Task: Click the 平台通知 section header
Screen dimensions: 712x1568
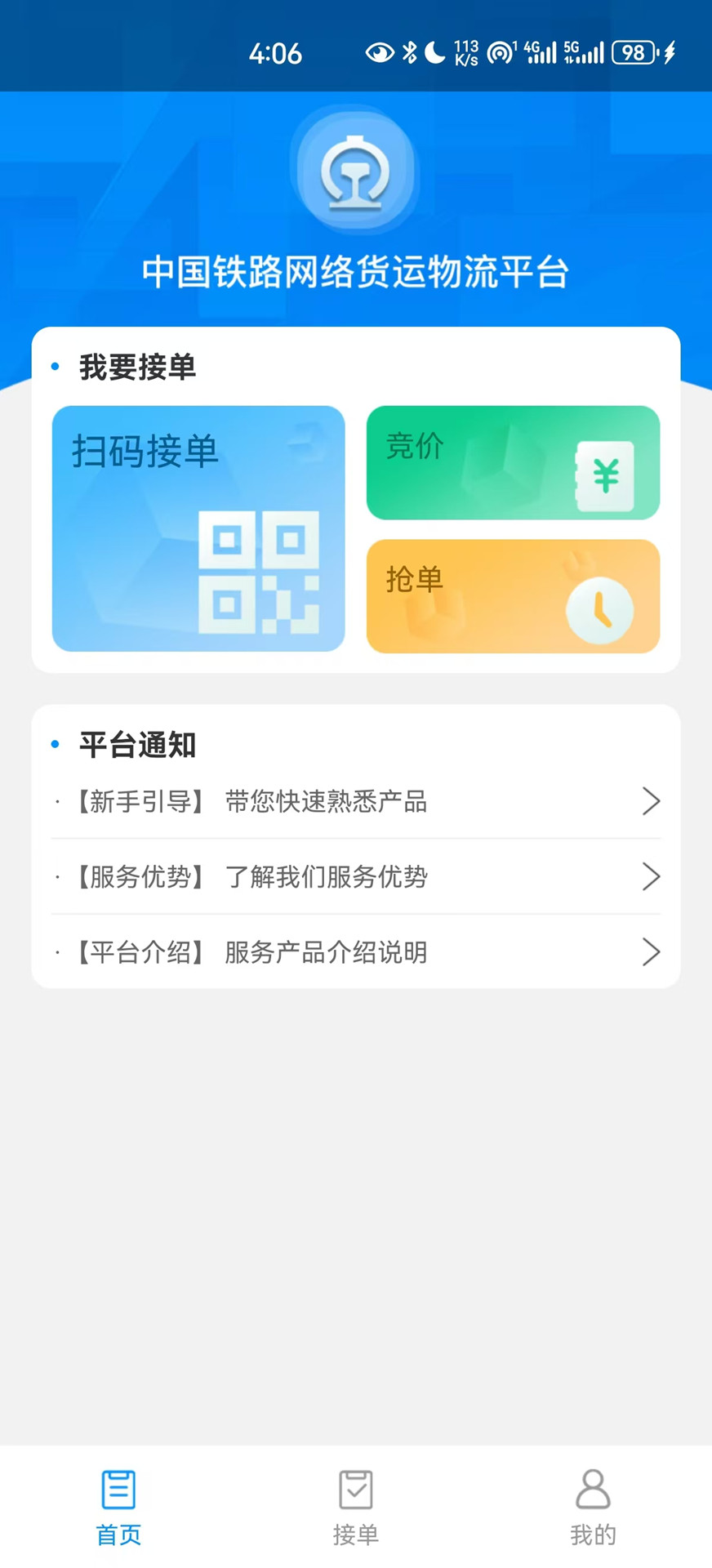Action: pos(136,744)
